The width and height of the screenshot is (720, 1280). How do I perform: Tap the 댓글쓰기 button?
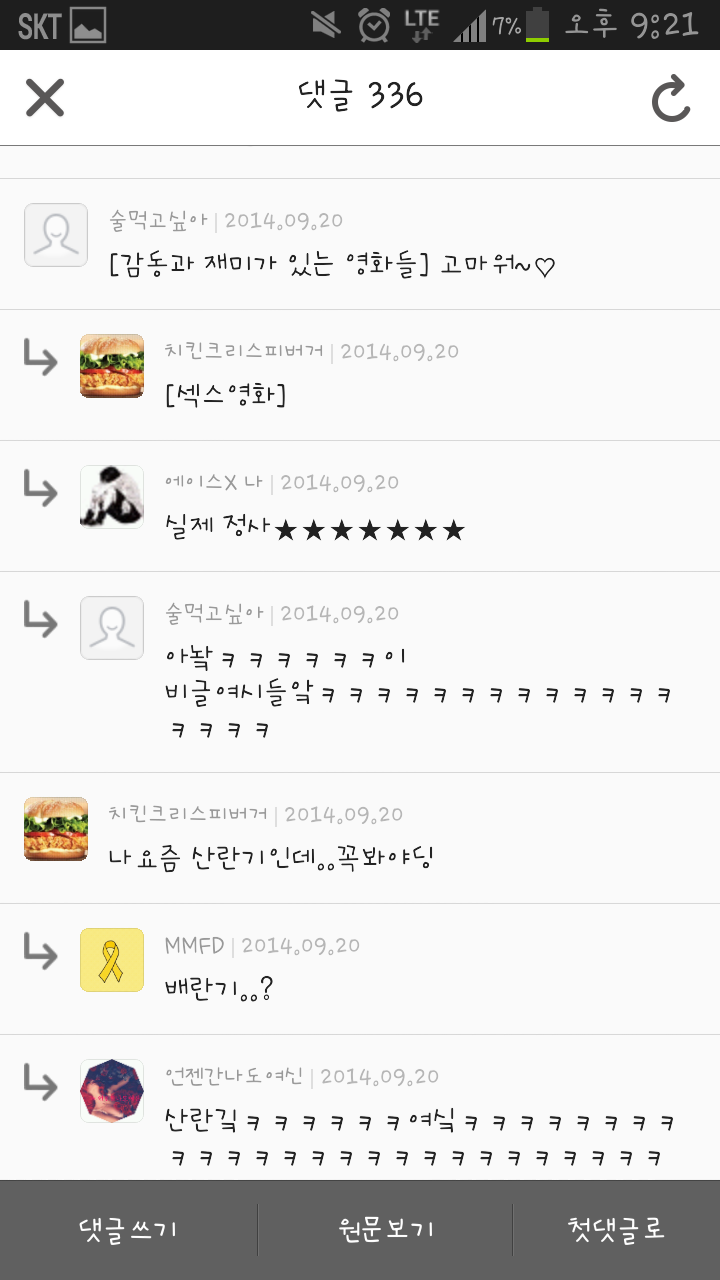[x=128, y=1229]
